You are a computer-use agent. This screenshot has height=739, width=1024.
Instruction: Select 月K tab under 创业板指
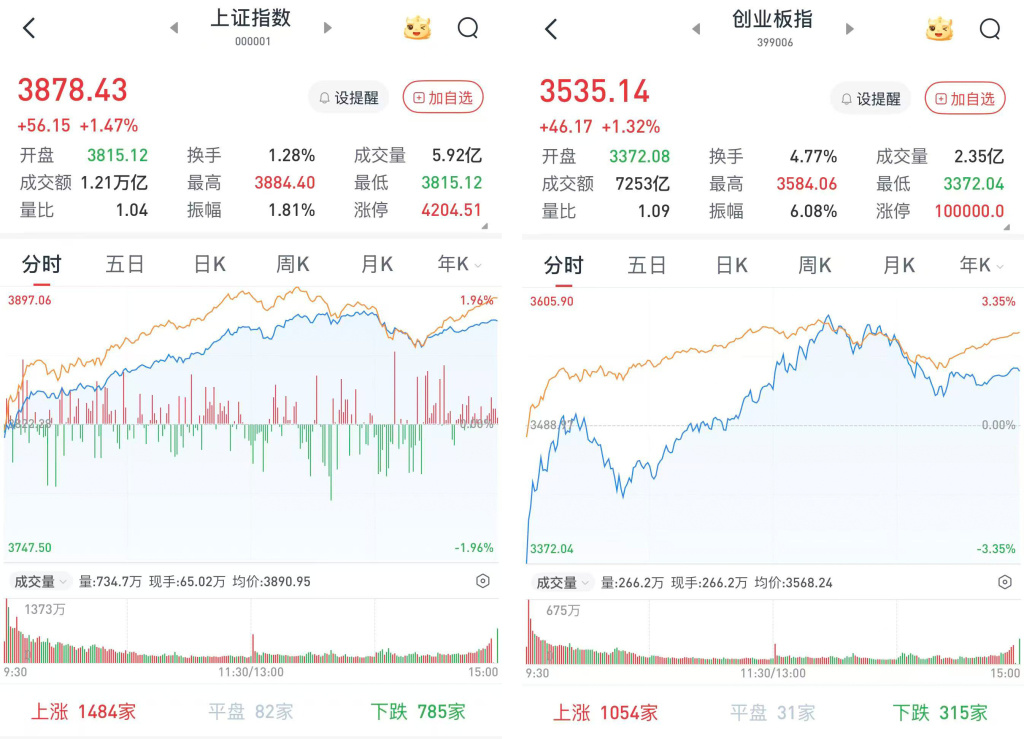pyautogui.click(x=899, y=266)
